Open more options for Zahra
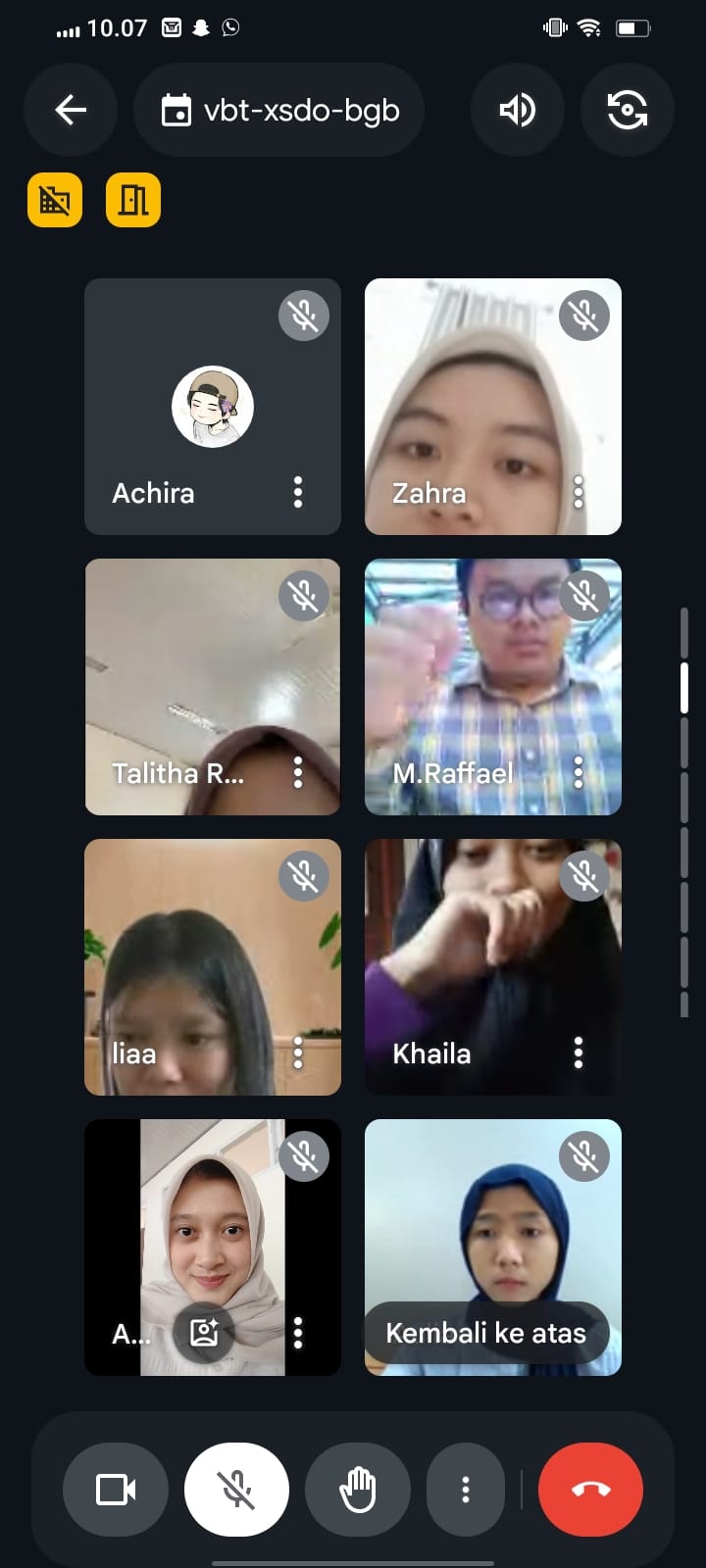This screenshot has width=706, height=1568. pyautogui.click(x=579, y=492)
